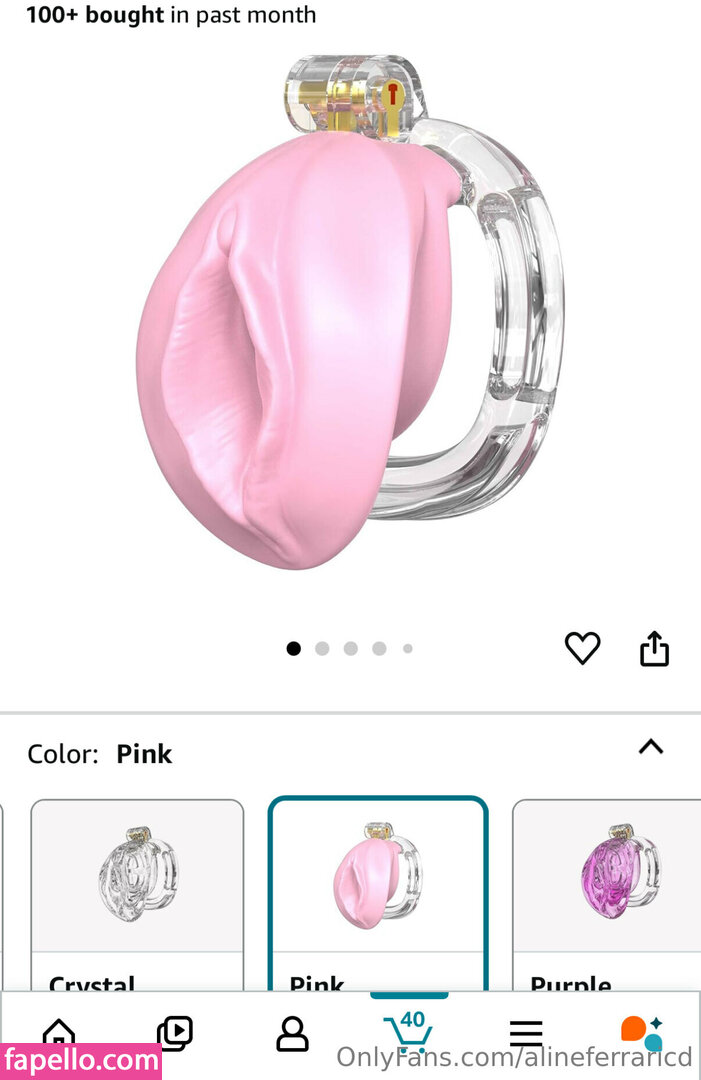
Task: Share this product listing
Action: click(x=653, y=648)
